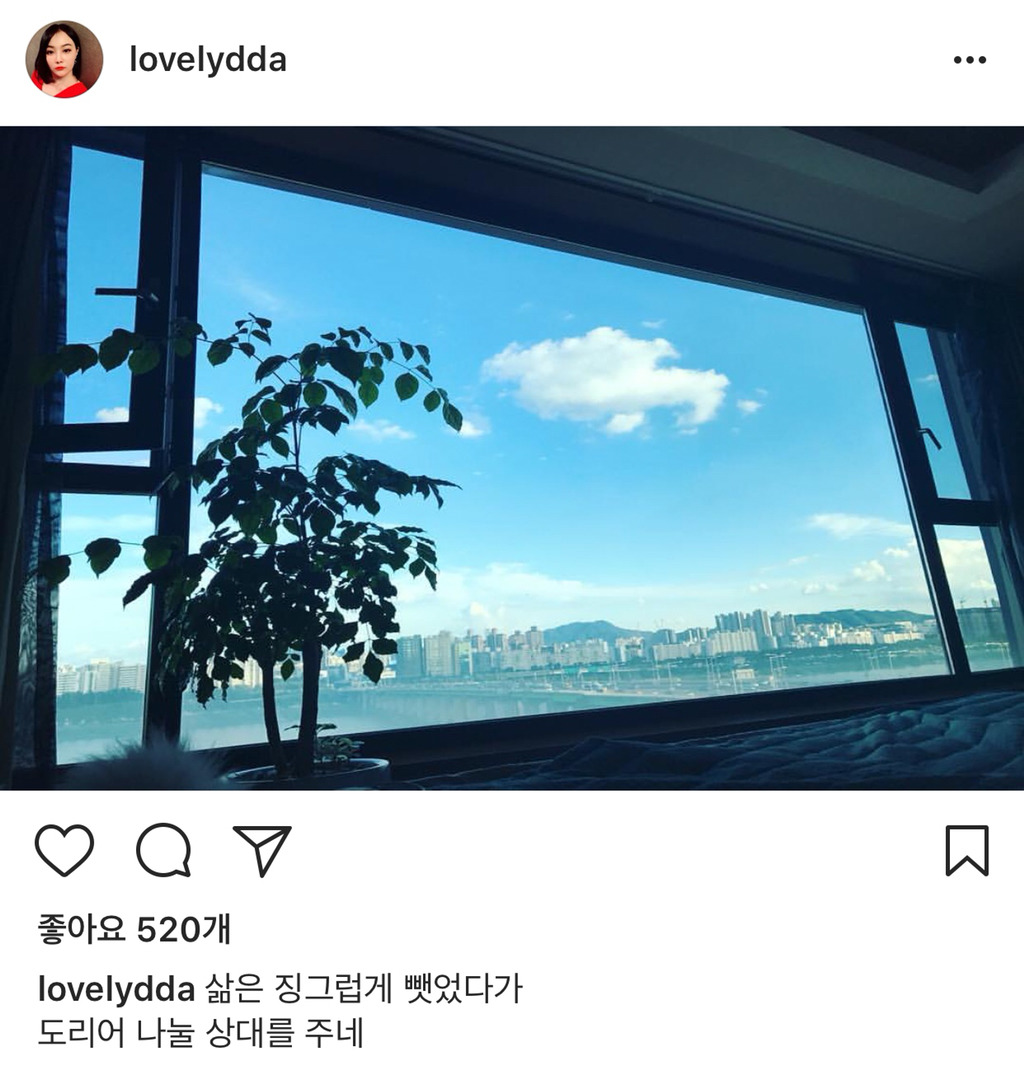Open lovelydda's profile picture
Screen dimensions: 1024x1070
tap(64, 59)
